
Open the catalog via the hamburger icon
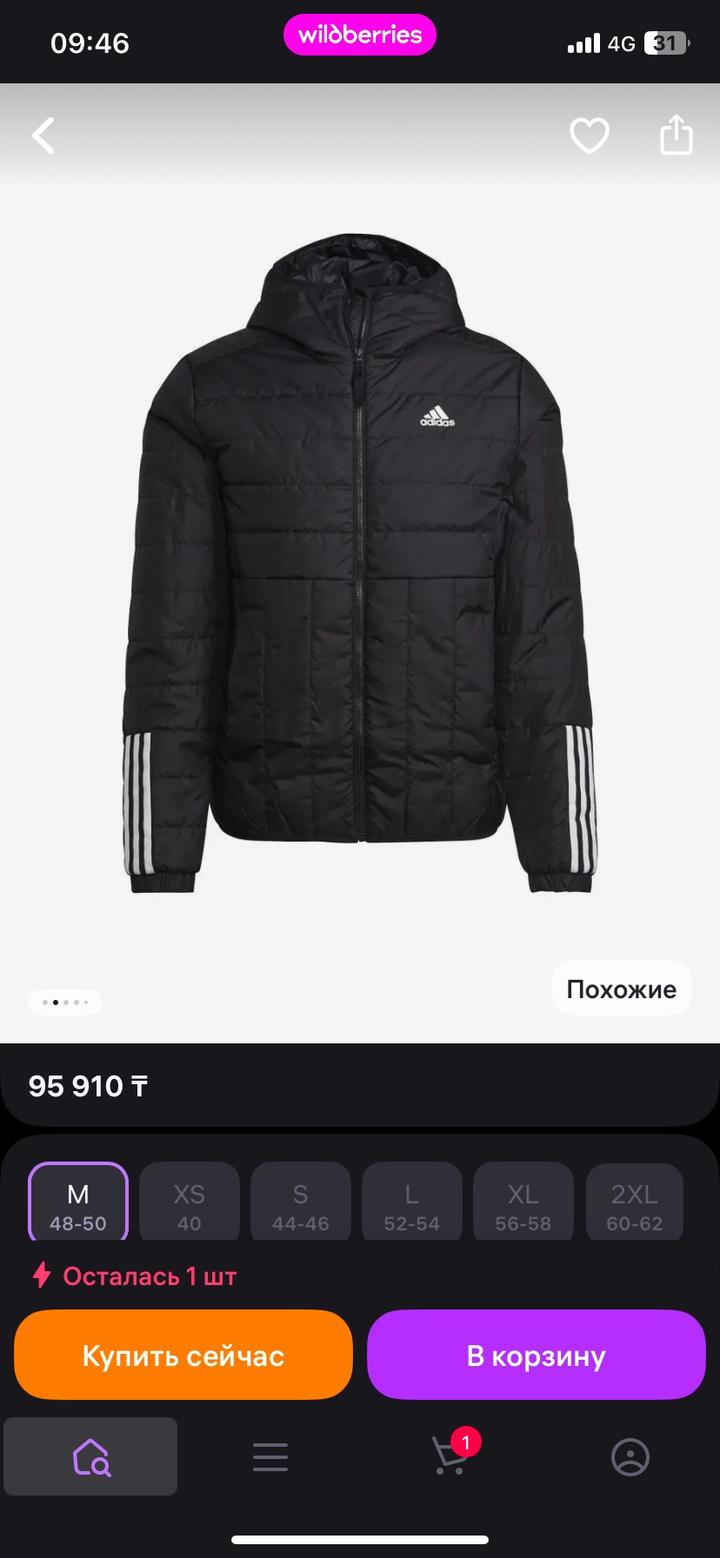pos(270,1456)
